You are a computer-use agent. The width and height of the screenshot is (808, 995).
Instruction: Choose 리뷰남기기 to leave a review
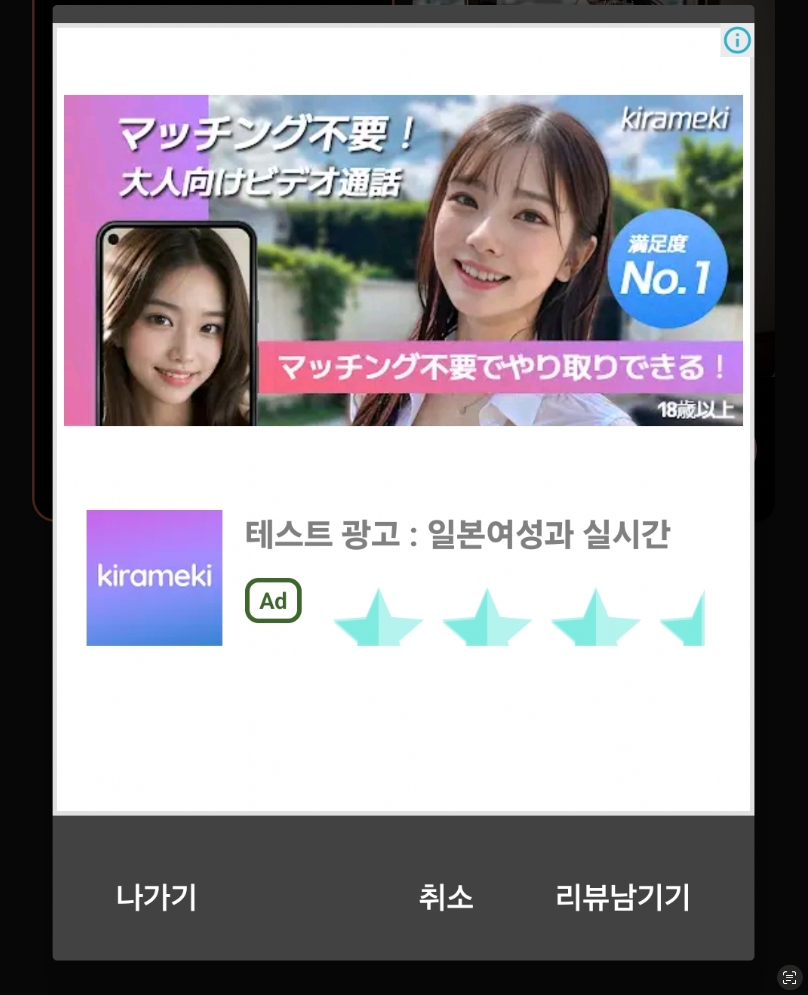click(x=622, y=897)
